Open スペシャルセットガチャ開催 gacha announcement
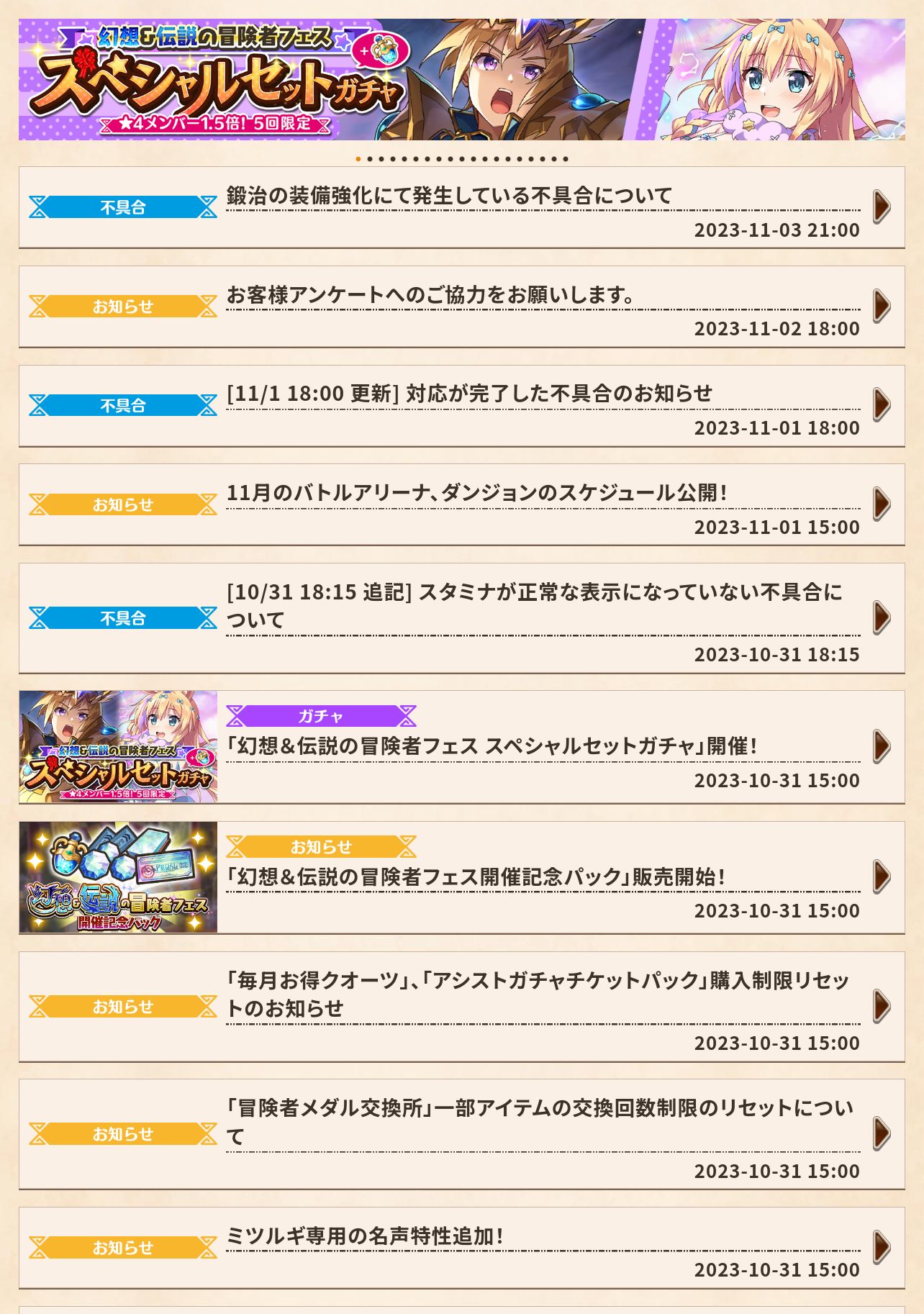 point(461,747)
